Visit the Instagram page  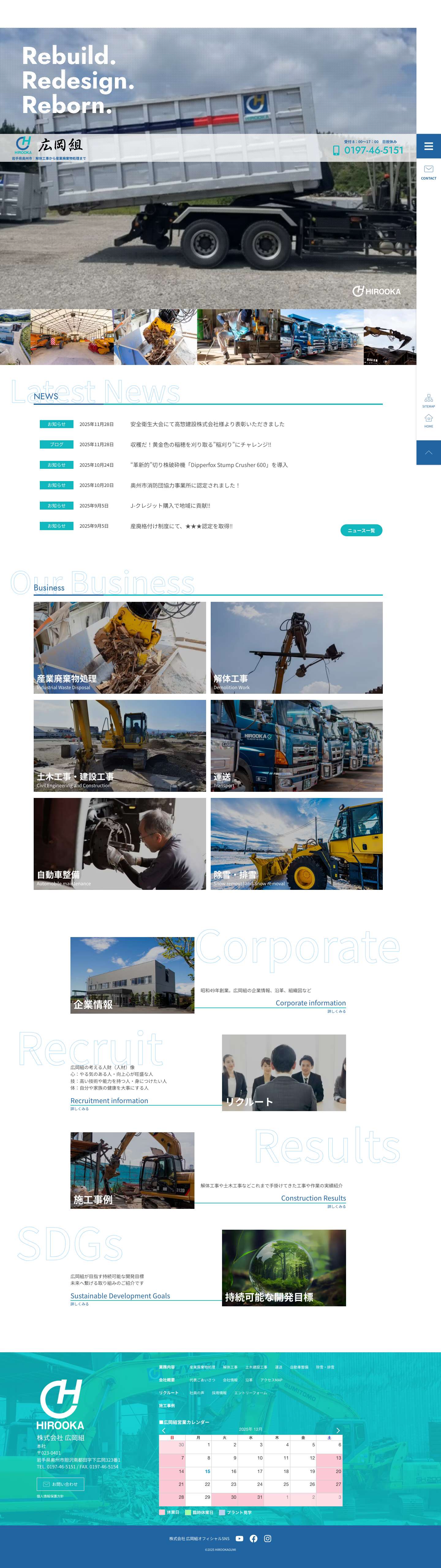pyautogui.click(x=268, y=1538)
